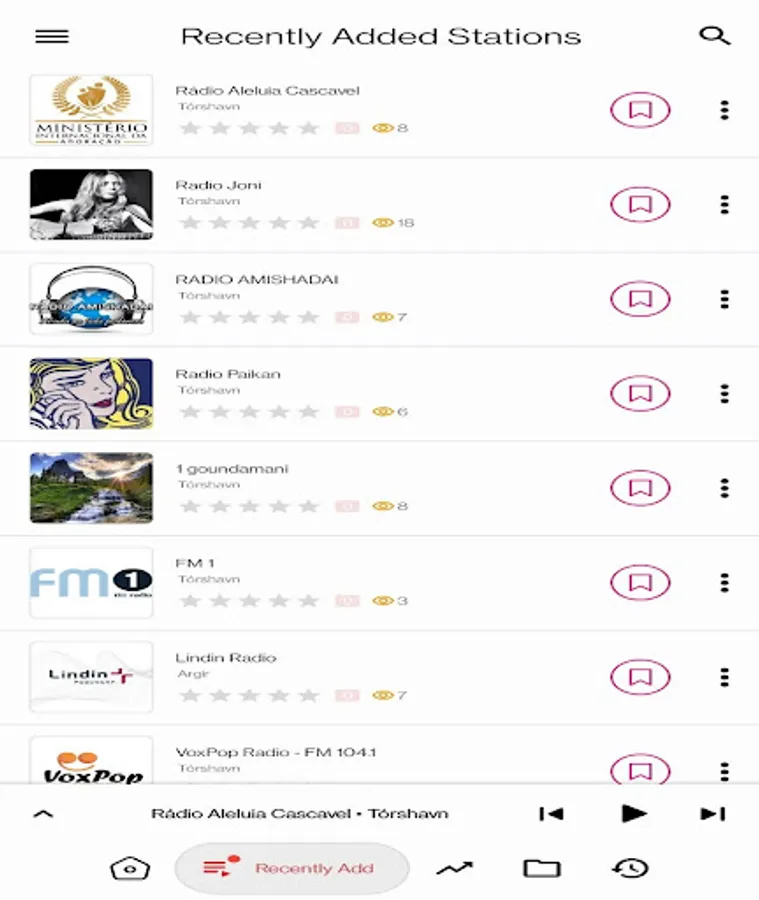Play the current station

(x=634, y=814)
